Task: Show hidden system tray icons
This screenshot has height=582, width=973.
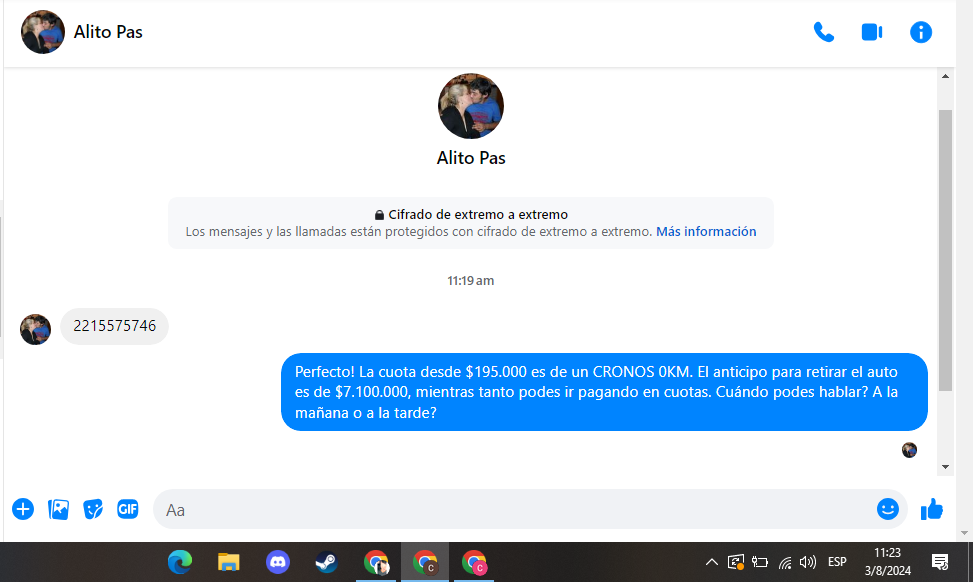Action: 711,562
